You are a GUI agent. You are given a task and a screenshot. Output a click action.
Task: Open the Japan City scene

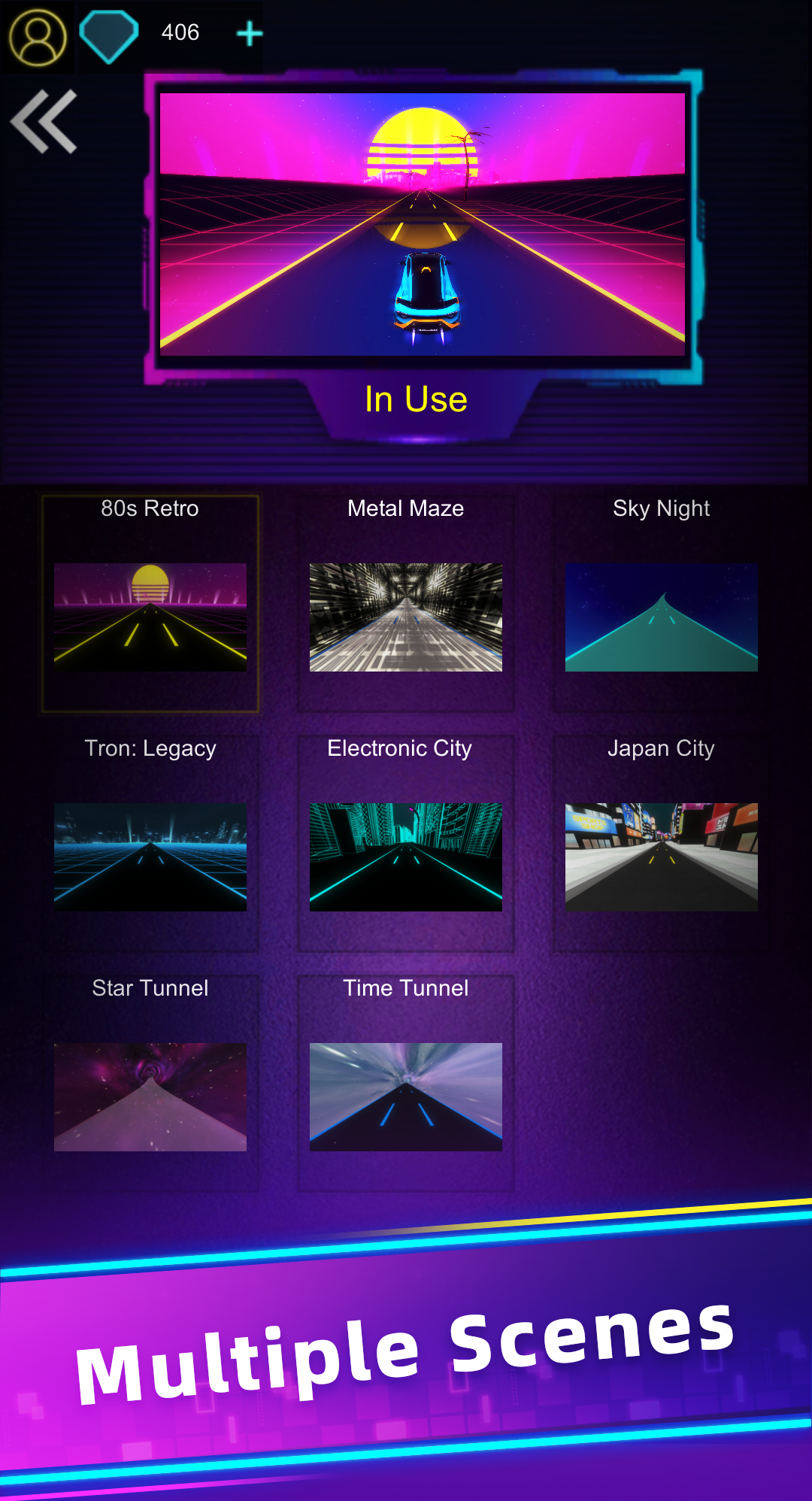661,857
